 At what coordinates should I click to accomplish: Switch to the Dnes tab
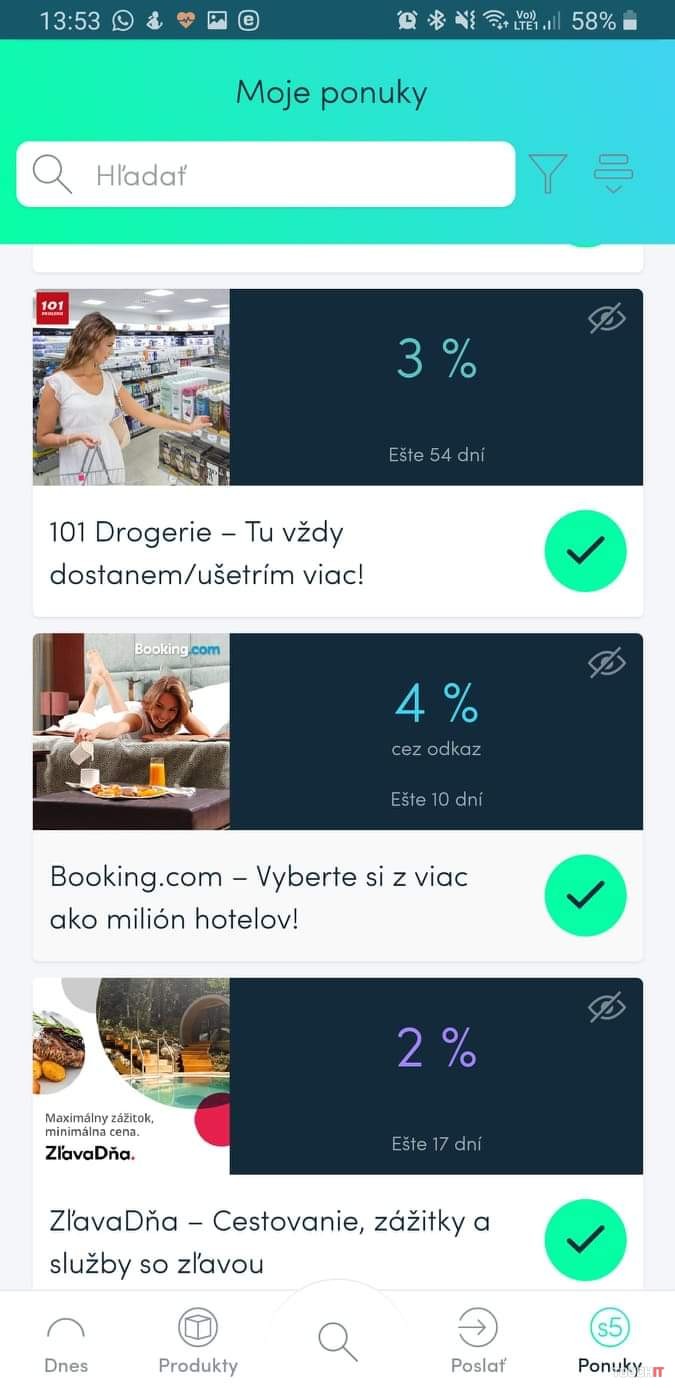click(66, 1344)
